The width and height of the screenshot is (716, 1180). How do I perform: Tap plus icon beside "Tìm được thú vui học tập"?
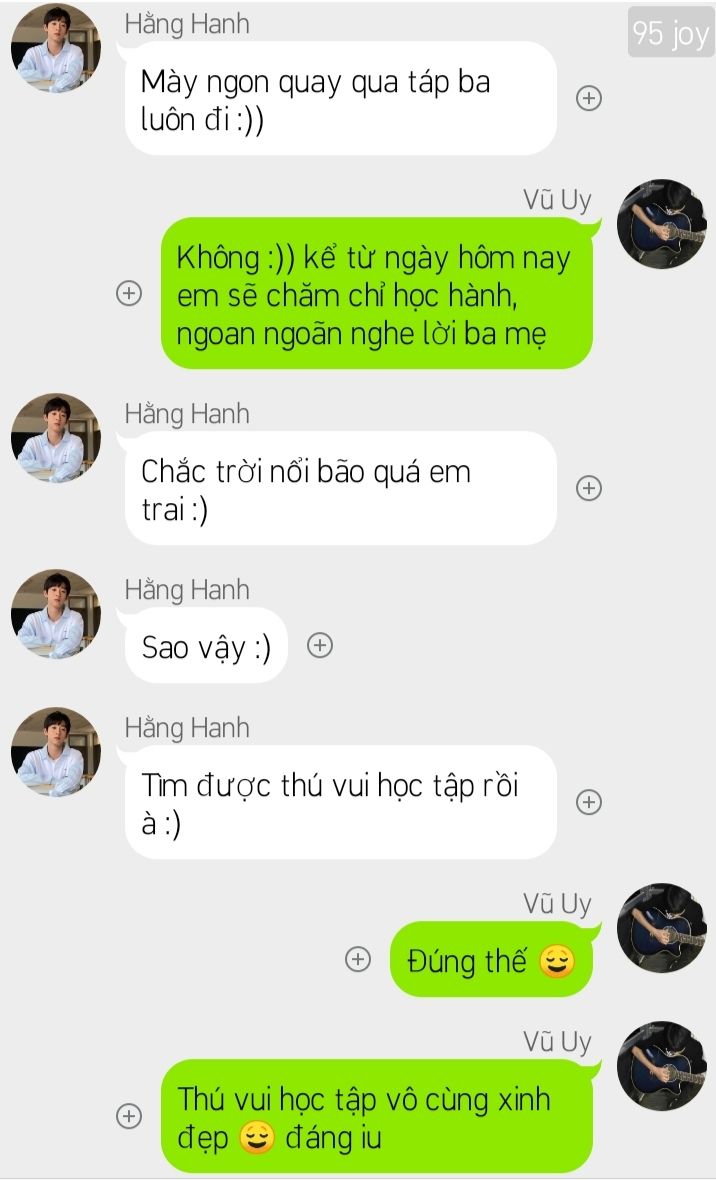[x=589, y=802]
